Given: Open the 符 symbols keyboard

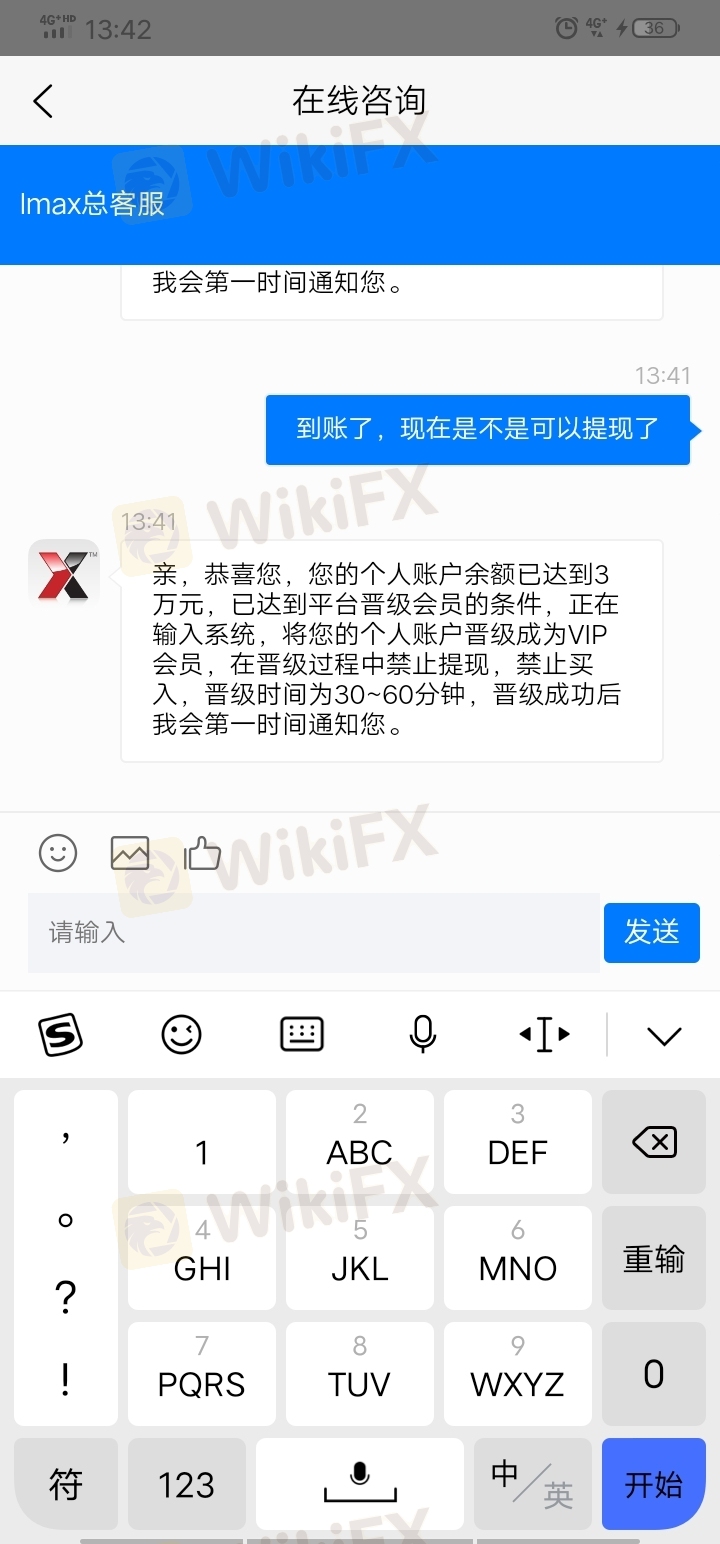Looking at the screenshot, I should point(66,1484).
